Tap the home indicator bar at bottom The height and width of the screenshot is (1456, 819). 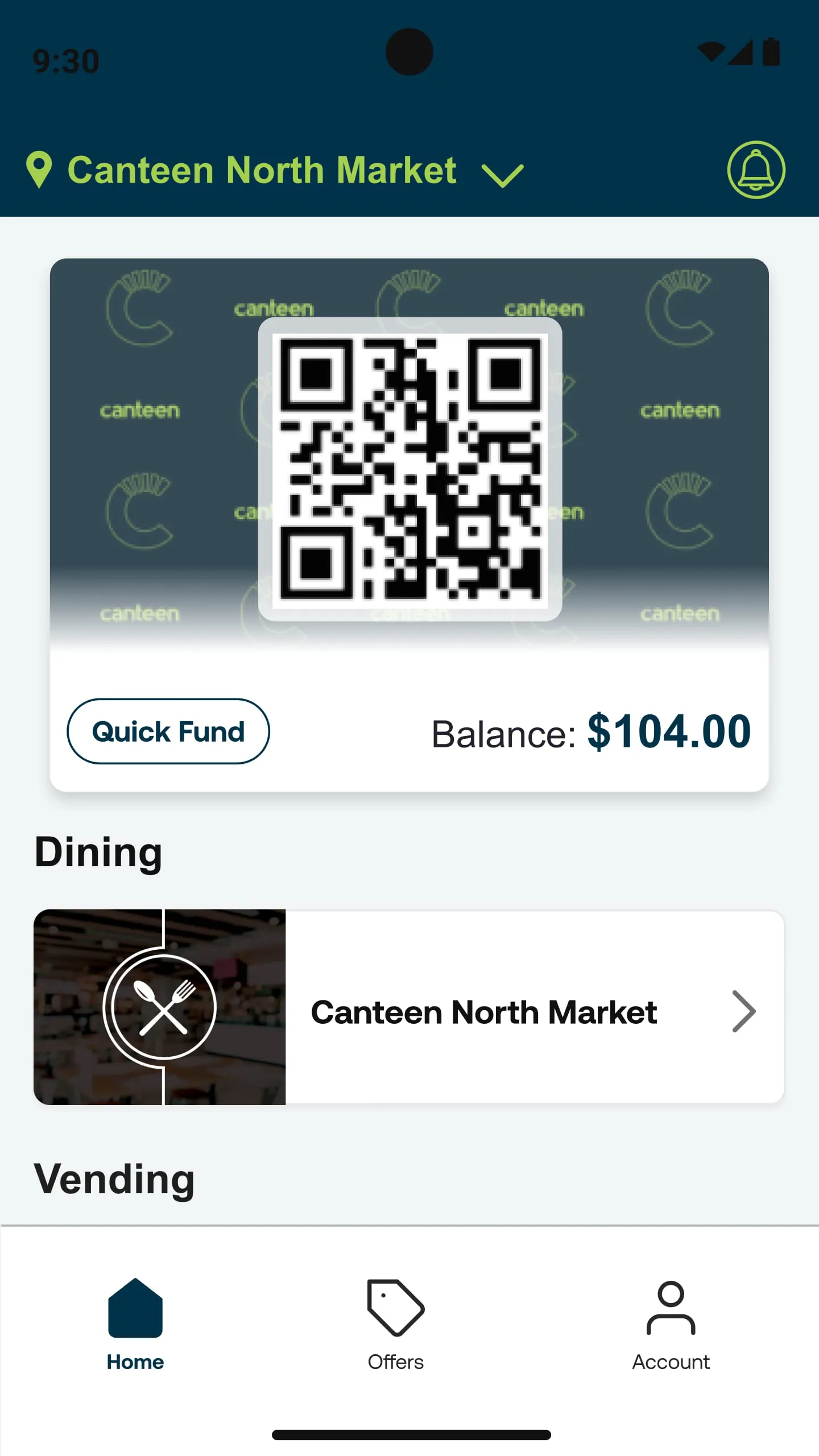pyautogui.click(x=409, y=1434)
